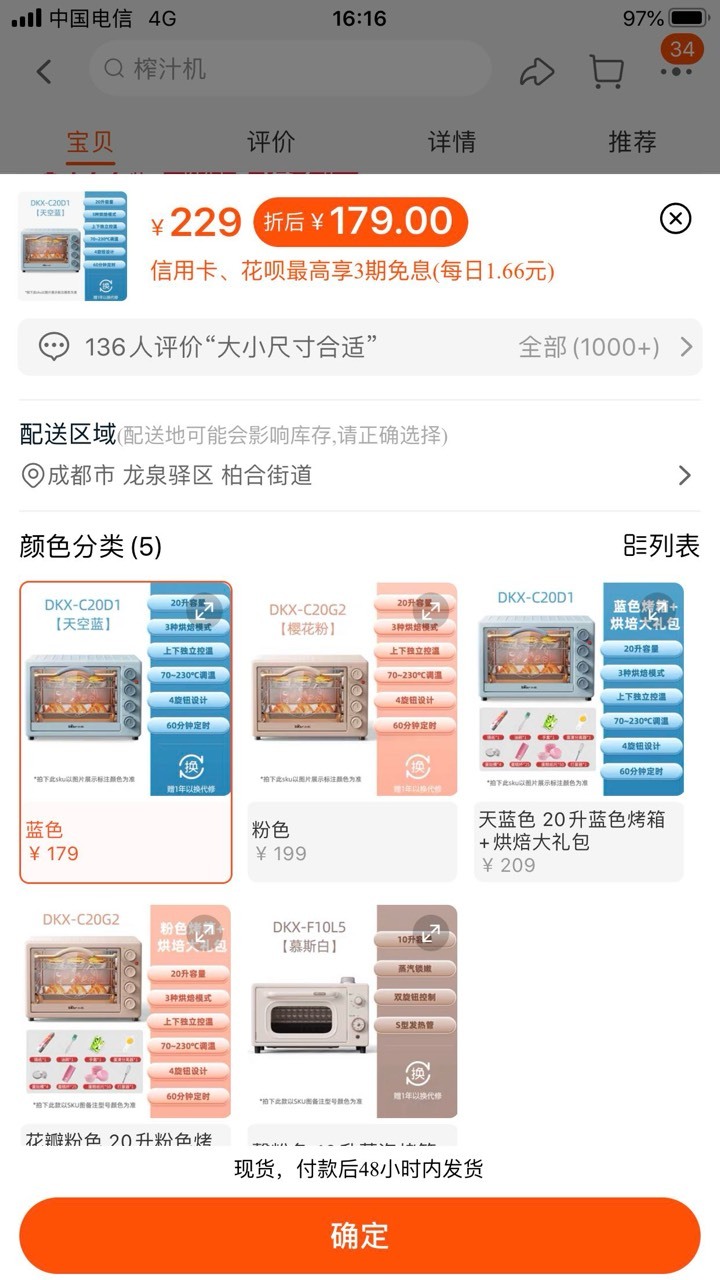Switch color options to 列表 view
720x1280 pixels.
pyautogui.click(x=662, y=545)
